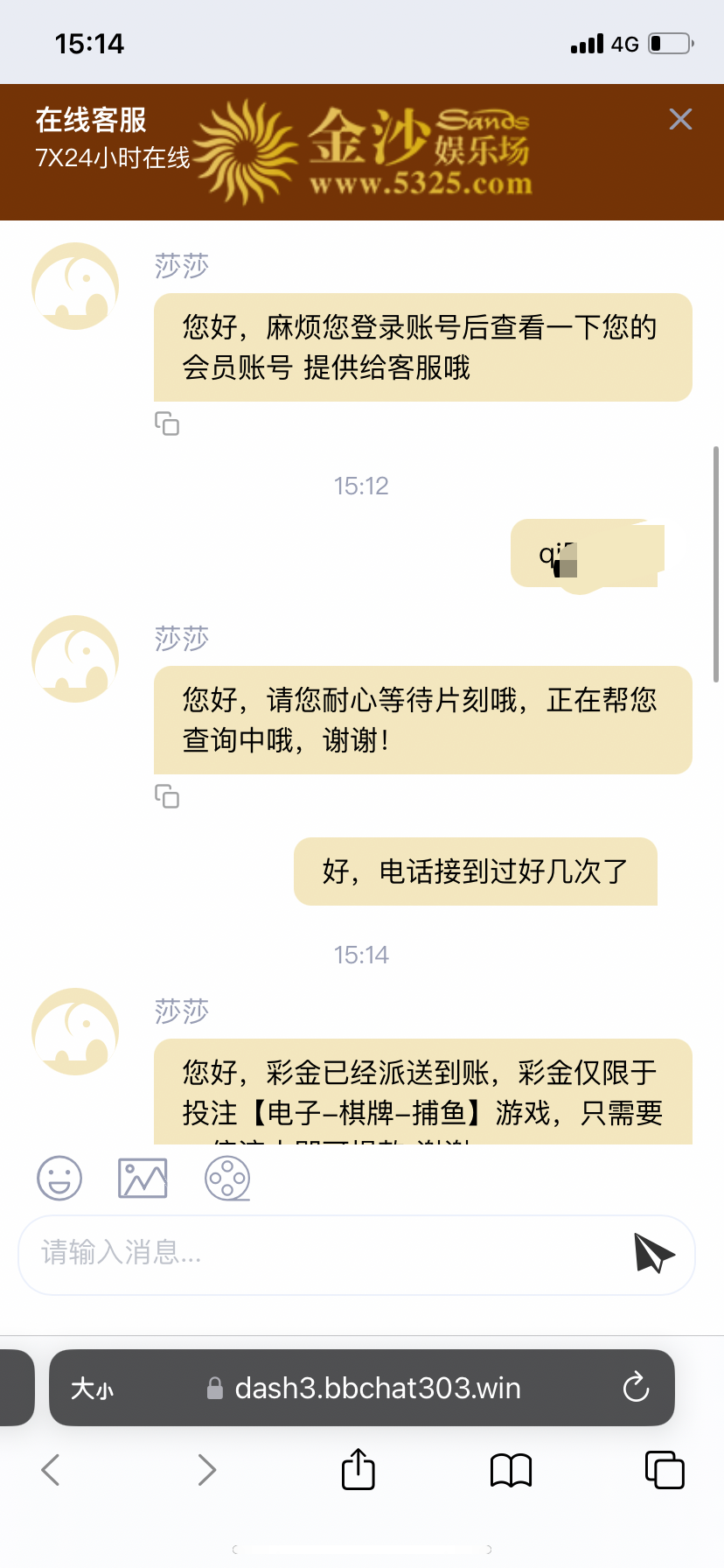Attach a video to the chat
Image resolution: width=724 pixels, height=1568 pixels.
227,1178
